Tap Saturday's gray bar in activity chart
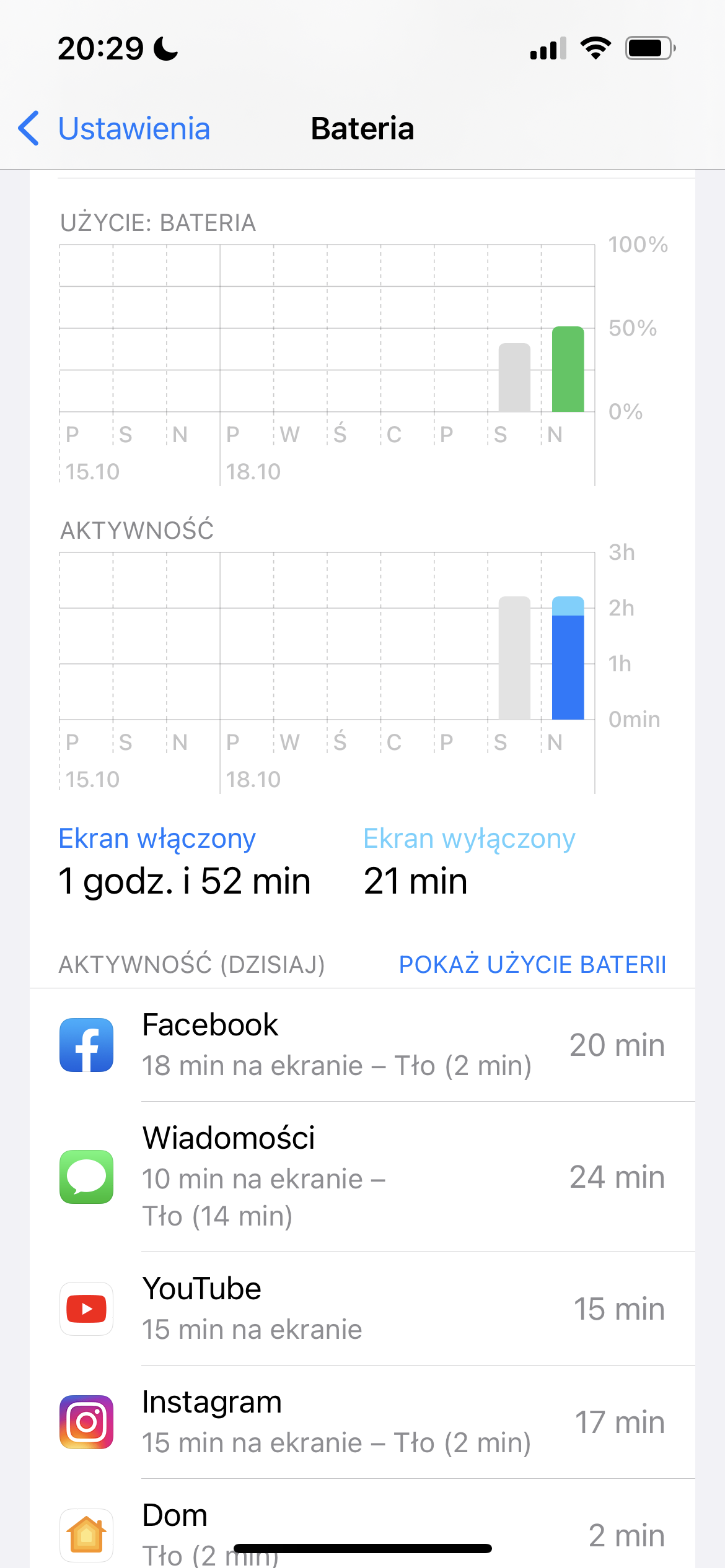725x1568 pixels. [514, 658]
